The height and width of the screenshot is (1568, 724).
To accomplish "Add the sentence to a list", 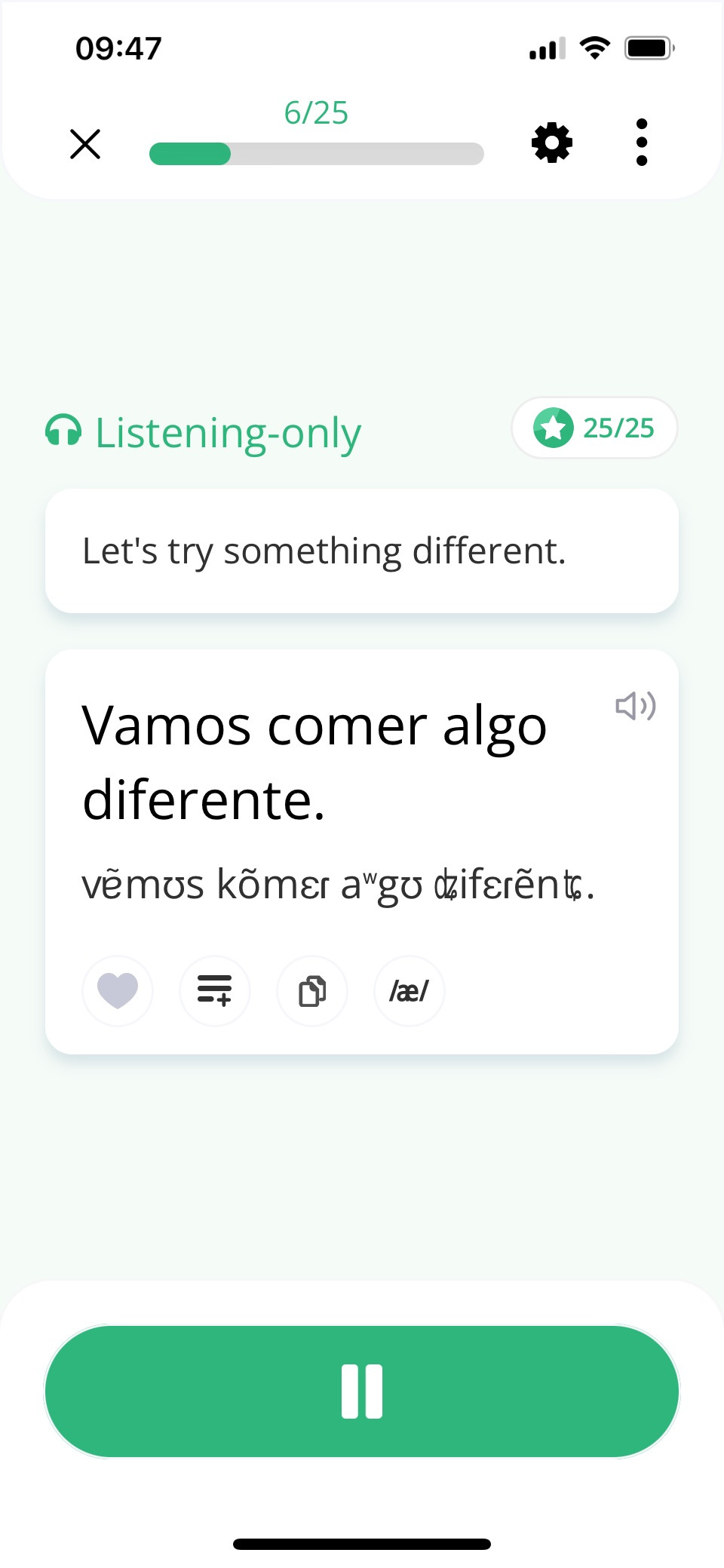I will tap(215, 991).
